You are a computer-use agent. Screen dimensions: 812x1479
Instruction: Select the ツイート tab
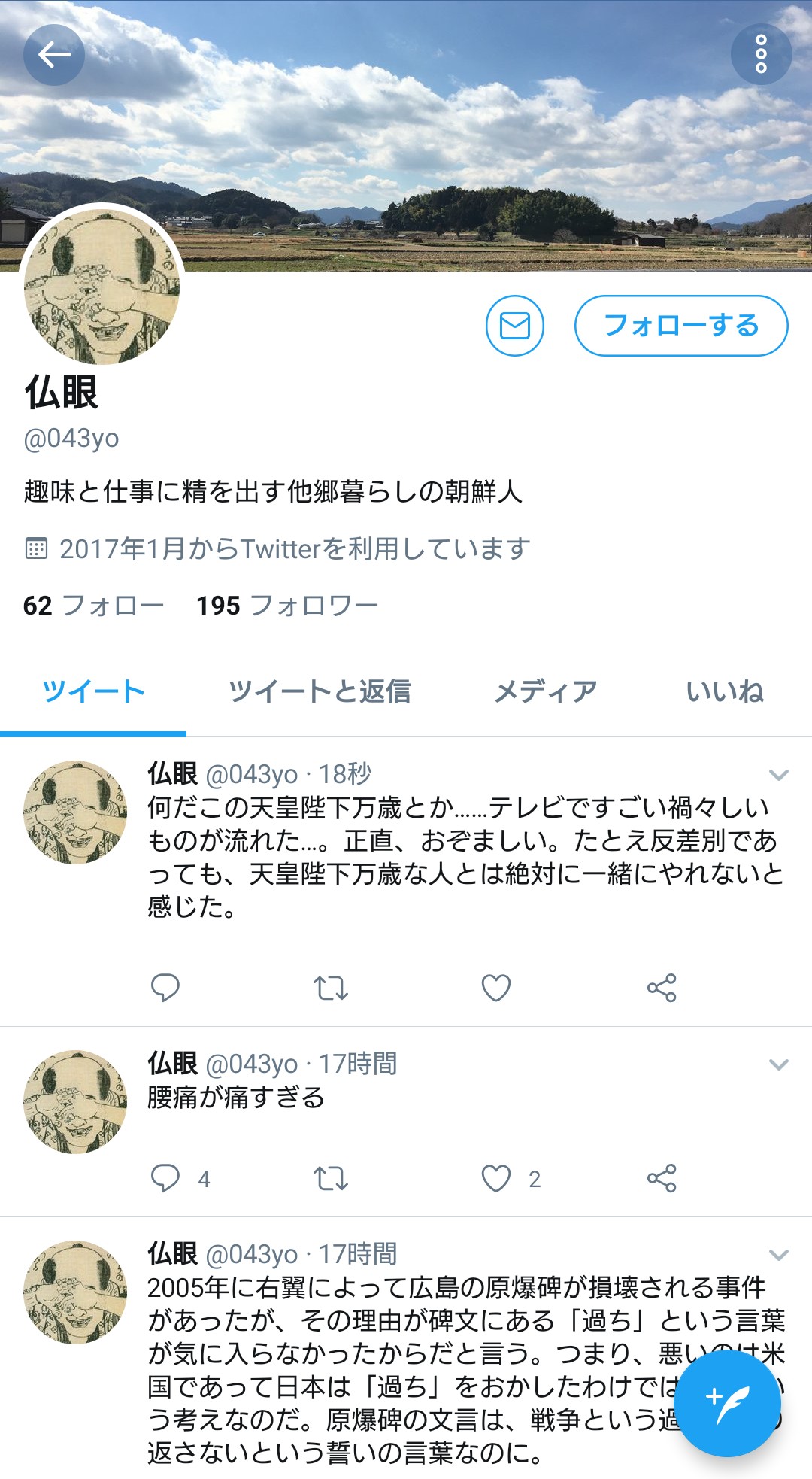pyautogui.click(x=93, y=691)
